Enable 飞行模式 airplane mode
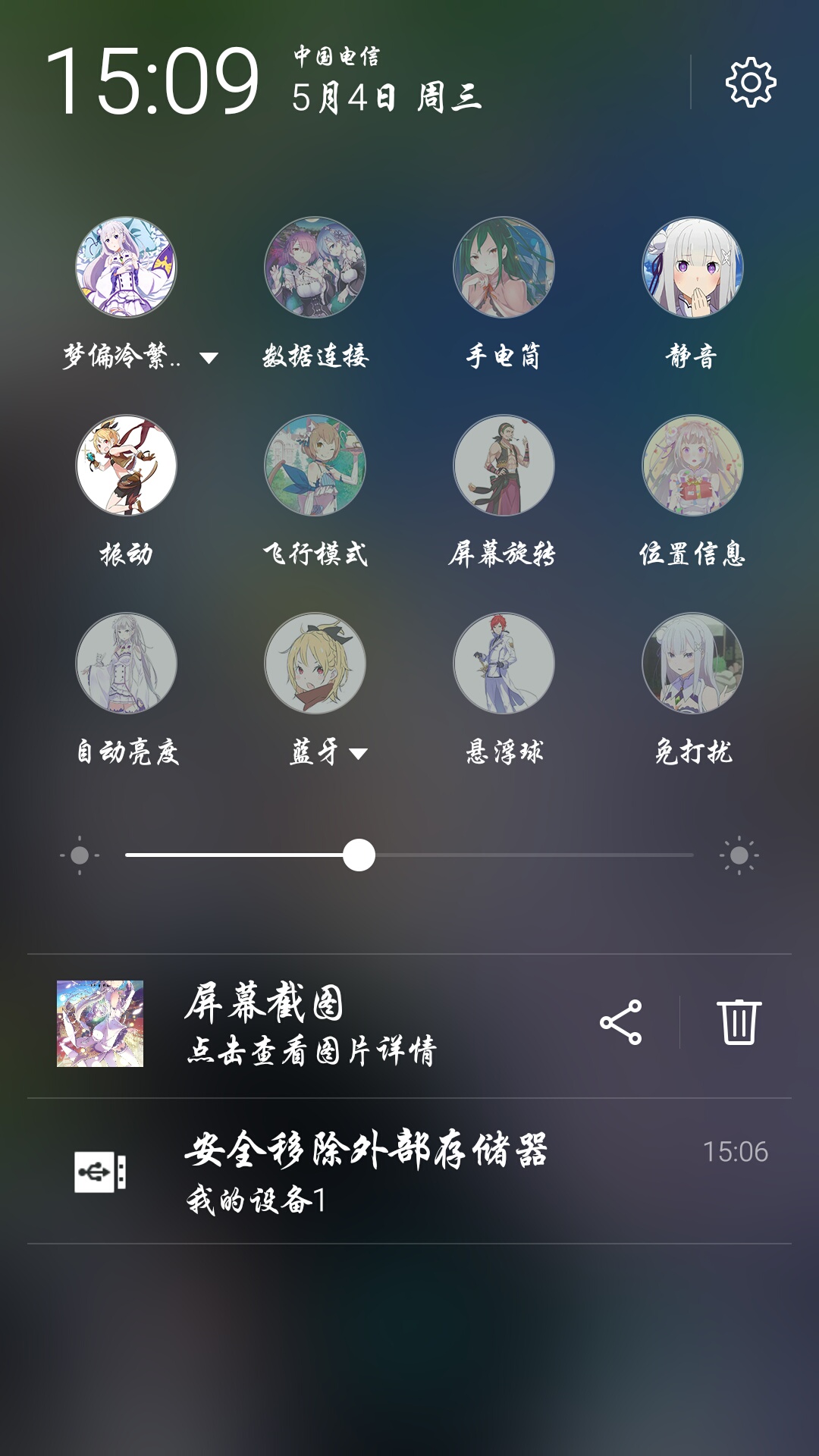This screenshot has width=819, height=1456. click(x=315, y=466)
